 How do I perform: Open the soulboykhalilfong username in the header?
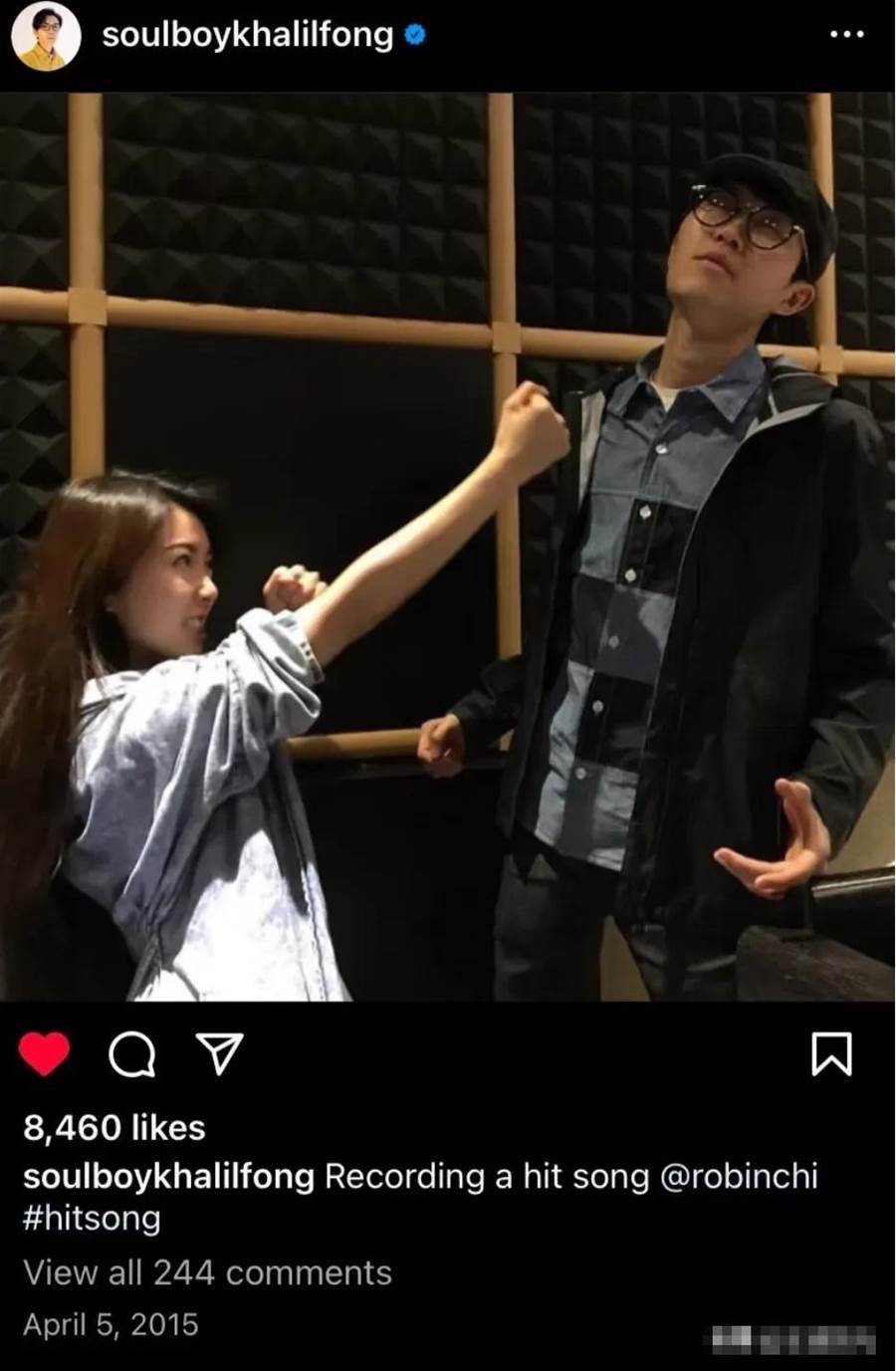[x=248, y=35]
